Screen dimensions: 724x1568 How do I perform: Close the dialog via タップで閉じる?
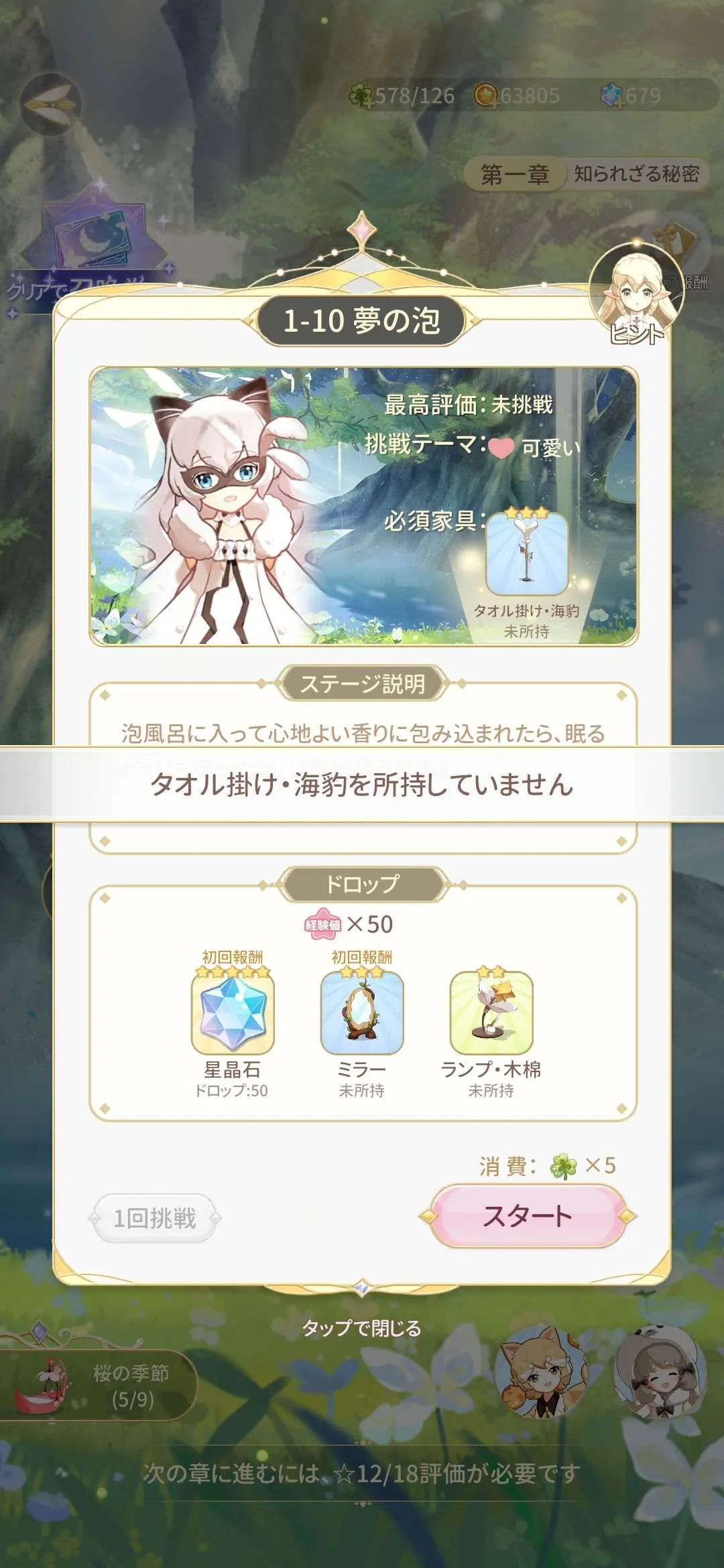(x=361, y=1327)
